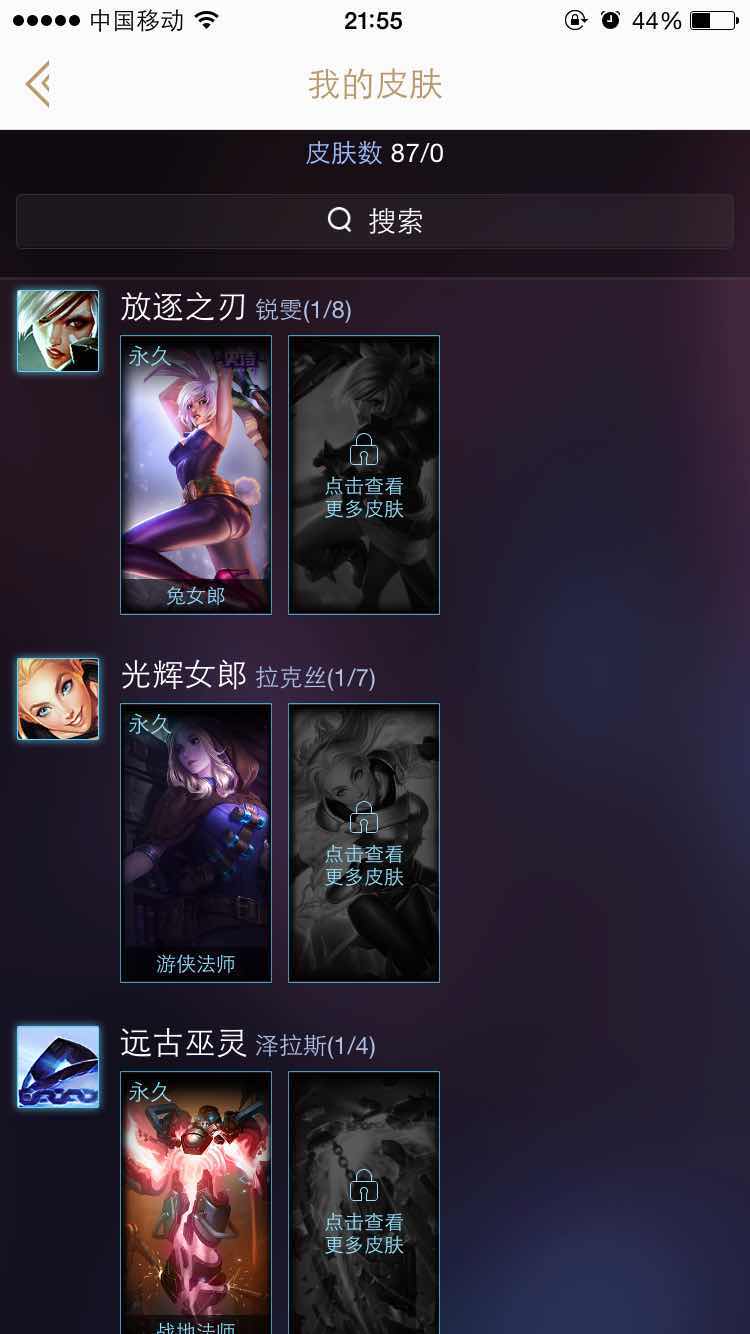Viewport: 750px width, 1334px height.
Task: Open the 游侠法师 skin card
Action: click(196, 842)
